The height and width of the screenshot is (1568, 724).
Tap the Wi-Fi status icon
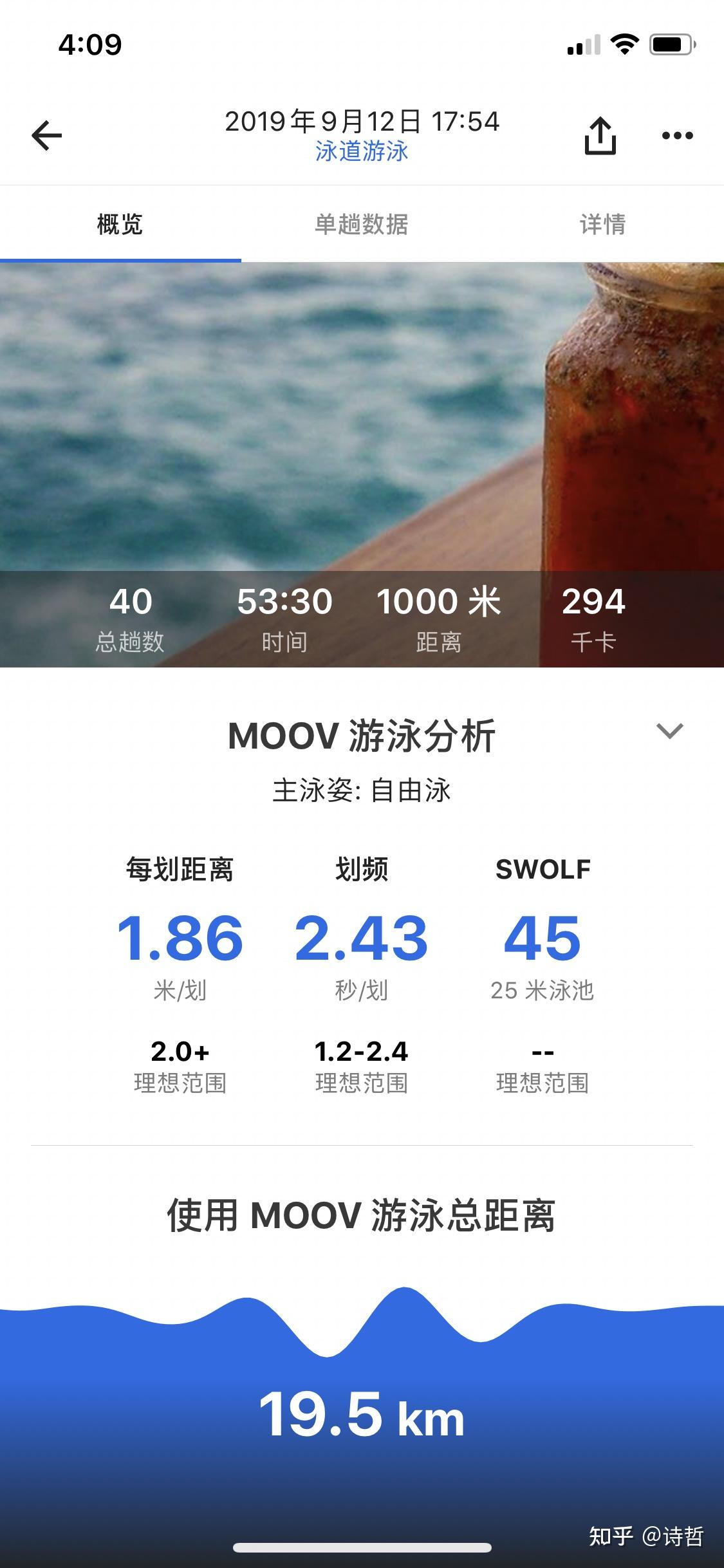point(626,42)
